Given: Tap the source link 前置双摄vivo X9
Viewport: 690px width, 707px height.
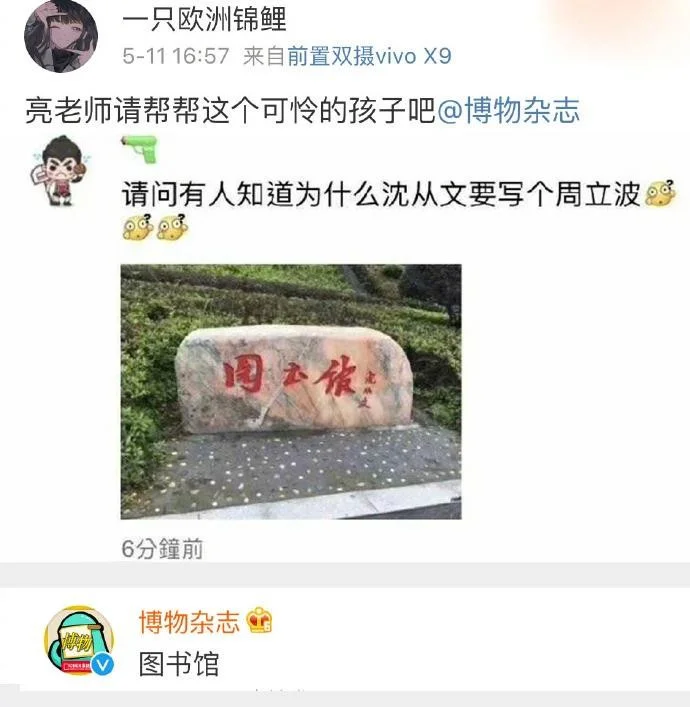Looking at the screenshot, I should tap(369, 56).
